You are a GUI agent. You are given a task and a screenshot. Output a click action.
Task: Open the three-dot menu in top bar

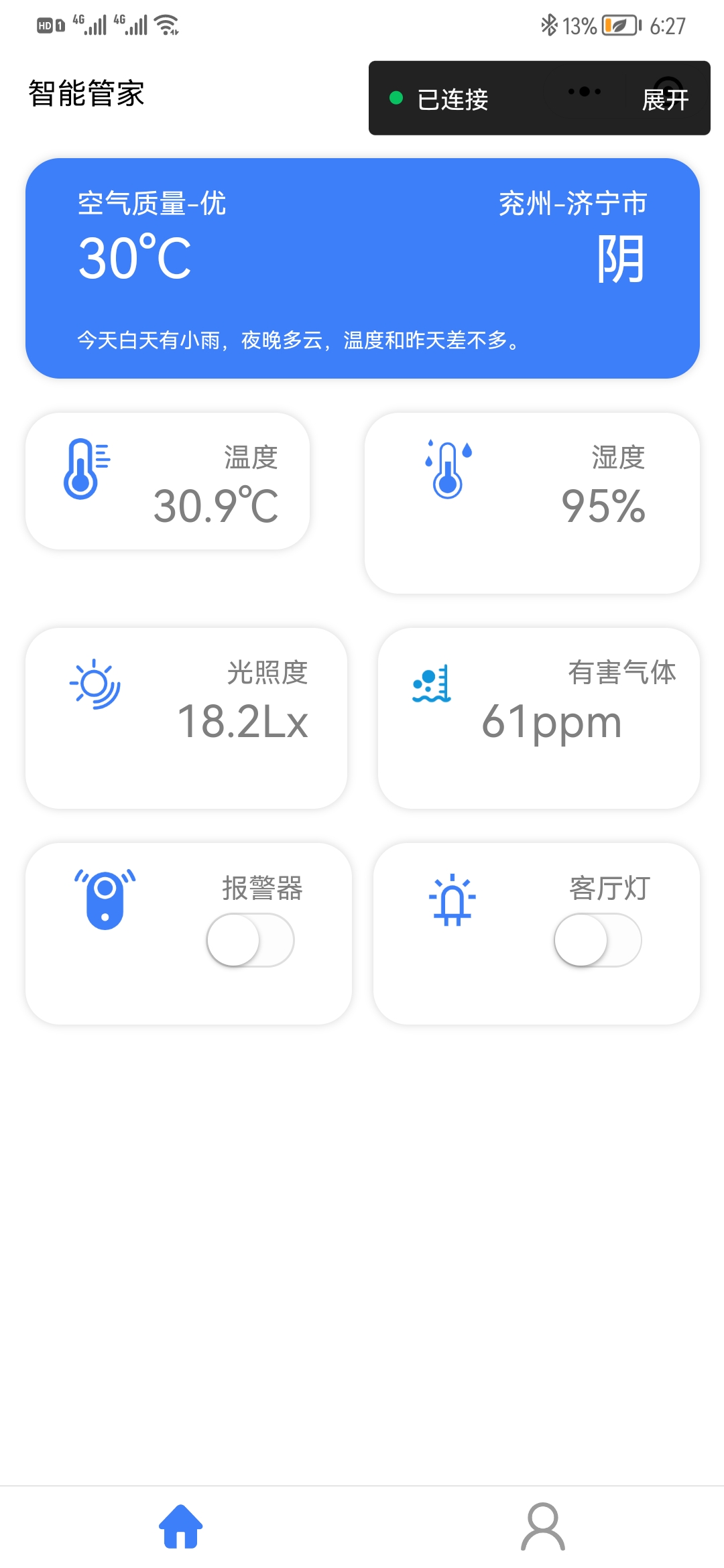pyautogui.click(x=584, y=92)
